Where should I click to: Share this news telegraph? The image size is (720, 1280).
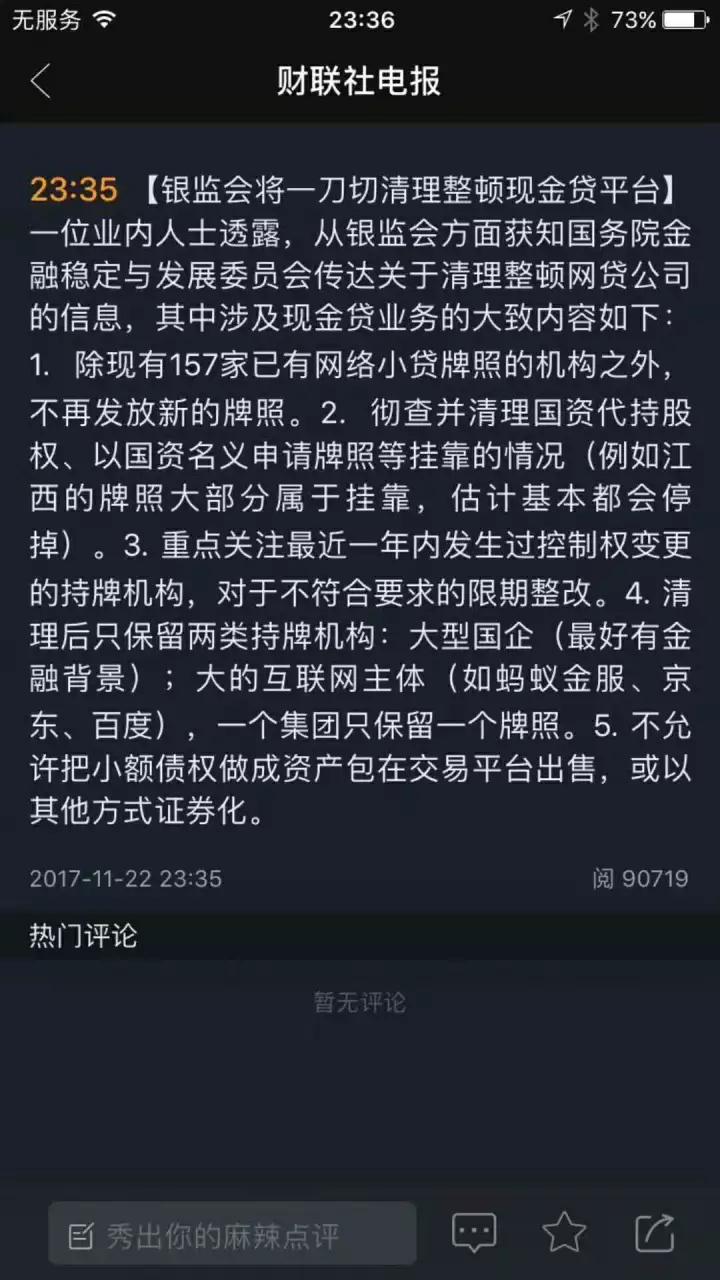(x=655, y=1232)
